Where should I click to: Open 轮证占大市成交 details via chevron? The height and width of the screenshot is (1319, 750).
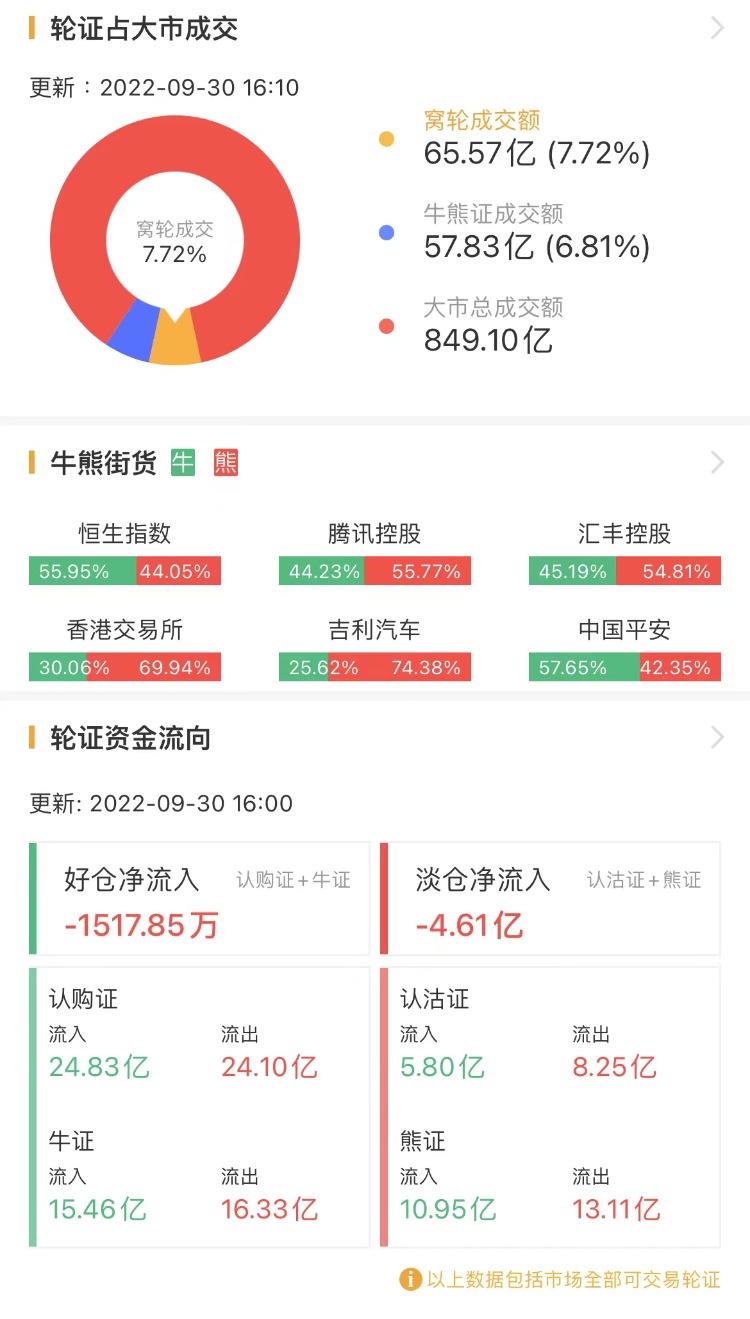pos(717,28)
